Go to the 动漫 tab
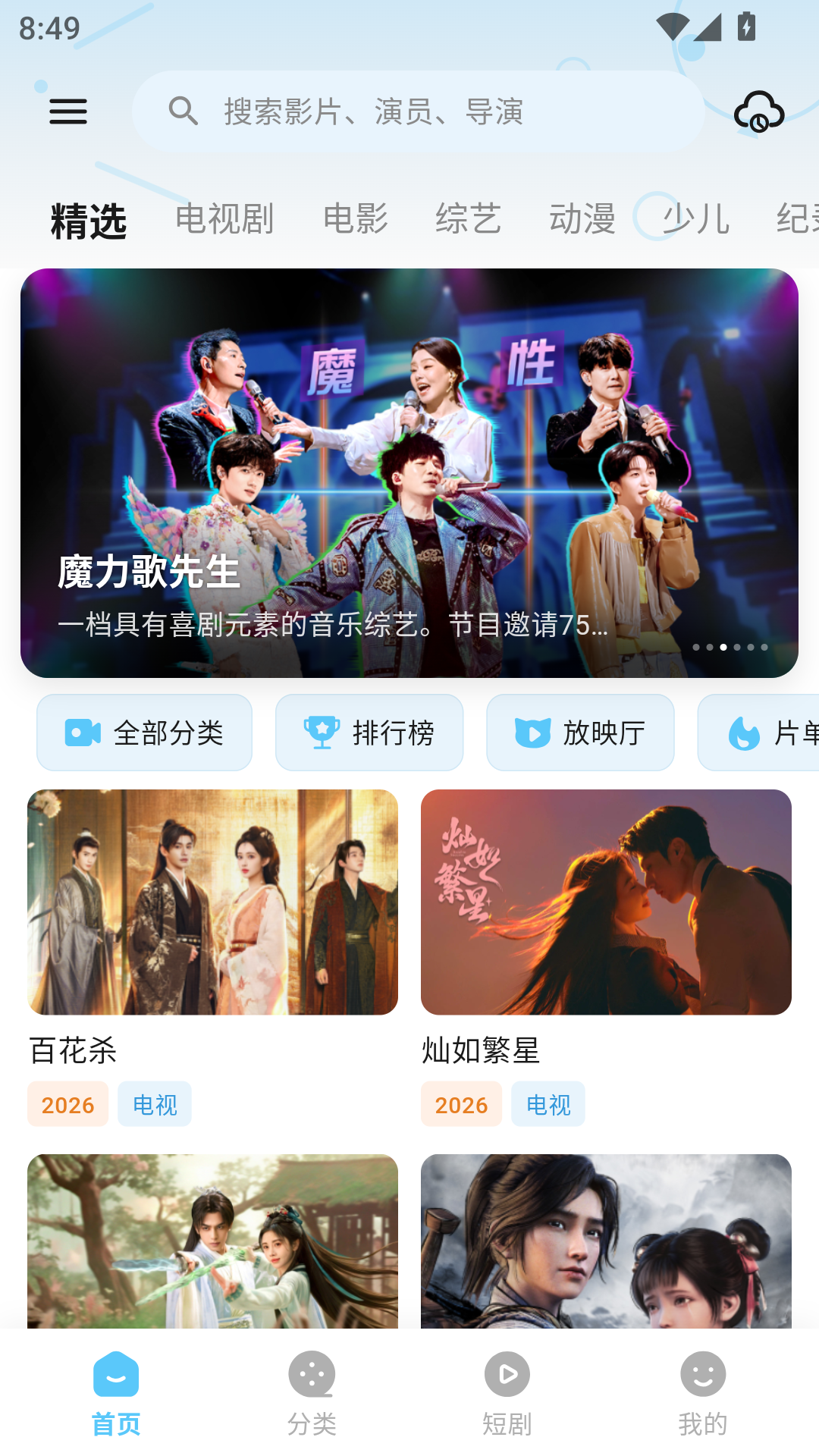Image resolution: width=819 pixels, height=1456 pixels. 582,219
